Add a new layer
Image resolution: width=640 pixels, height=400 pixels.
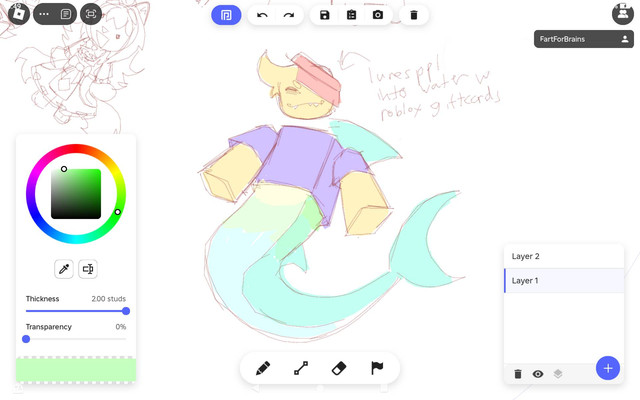click(607, 368)
